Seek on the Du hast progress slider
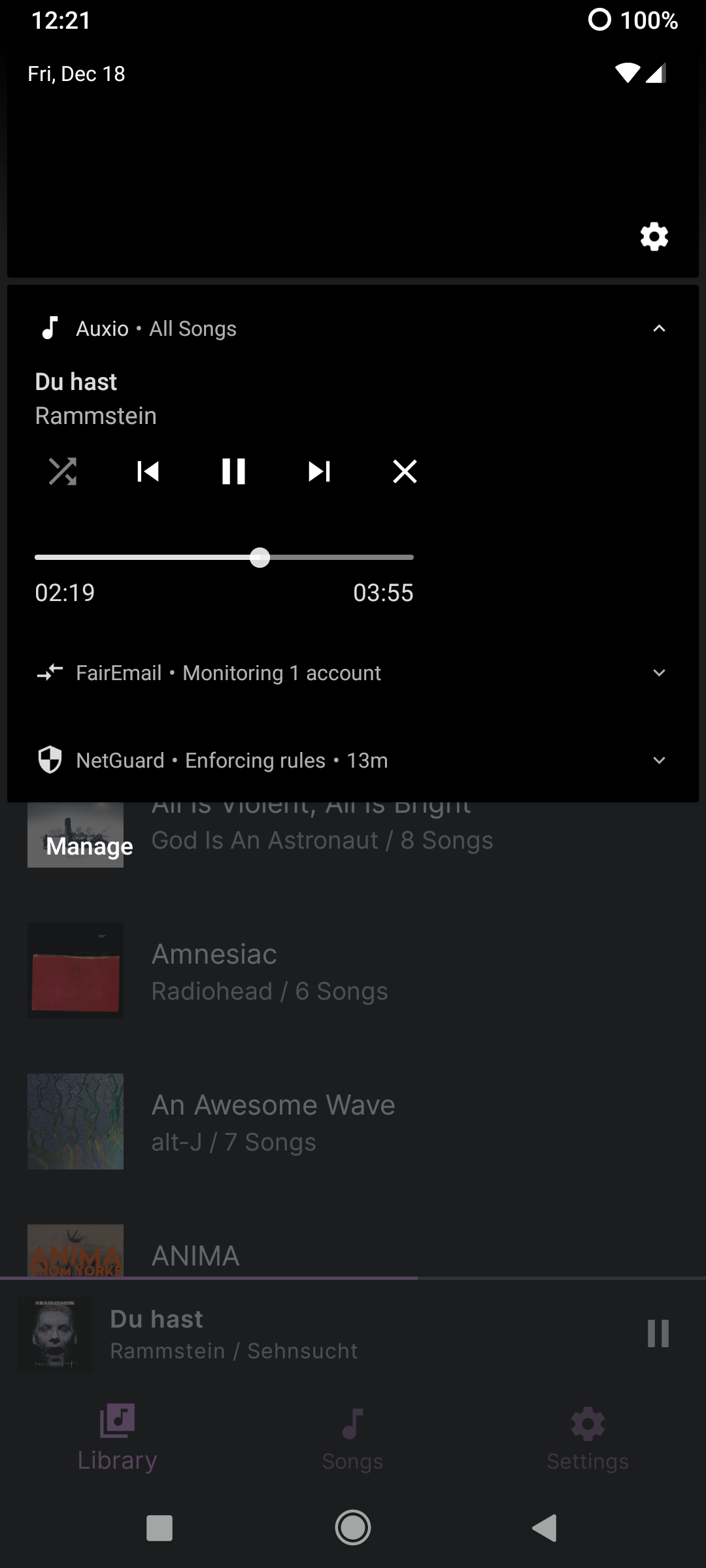The width and height of the screenshot is (706, 1568). coord(260,557)
